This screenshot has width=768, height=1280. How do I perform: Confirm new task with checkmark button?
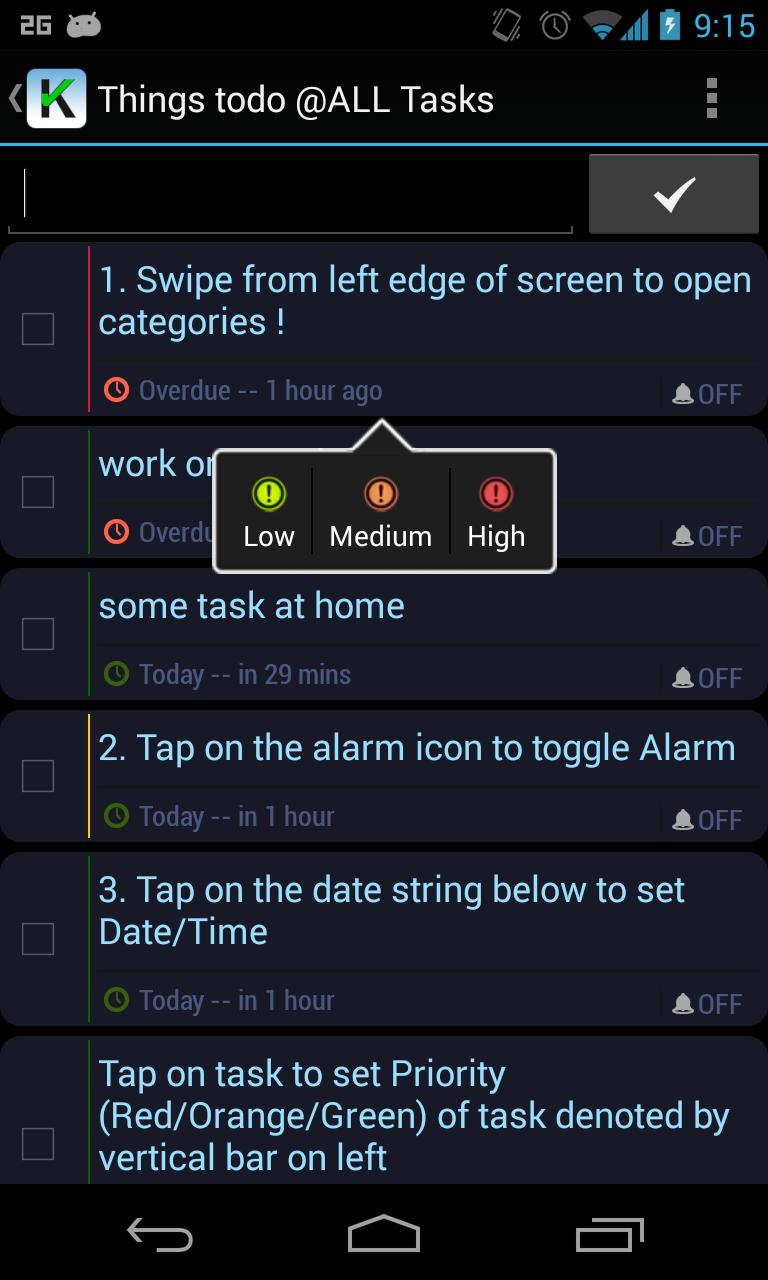(x=674, y=194)
